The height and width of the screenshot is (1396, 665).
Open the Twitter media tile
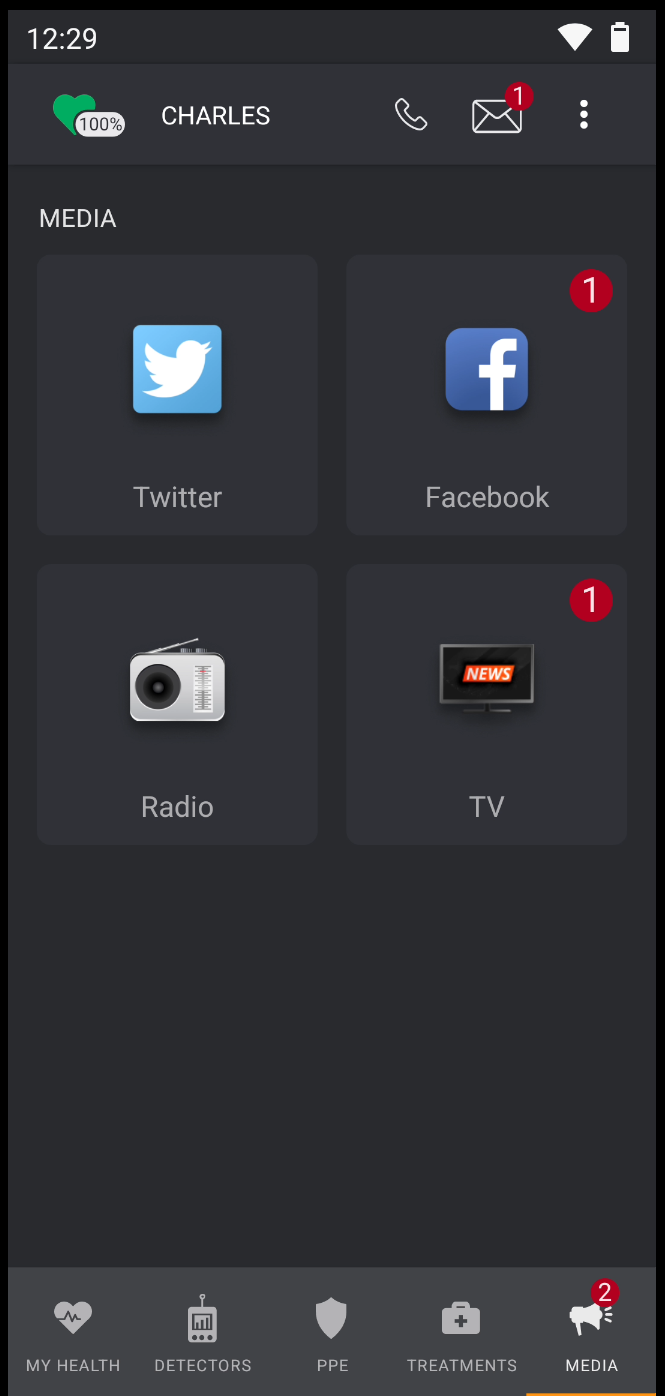point(178,395)
